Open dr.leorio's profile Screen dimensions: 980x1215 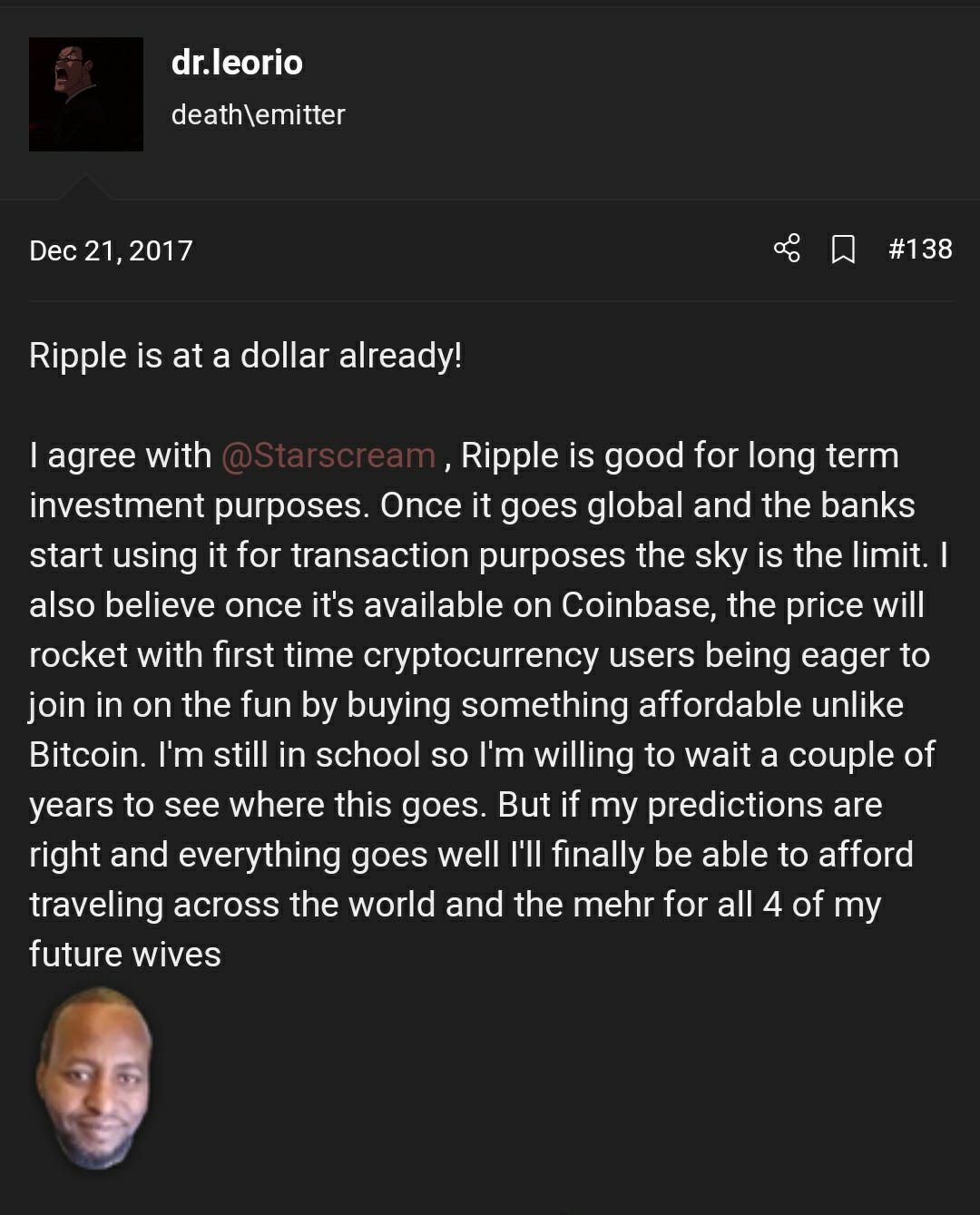tap(237, 63)
